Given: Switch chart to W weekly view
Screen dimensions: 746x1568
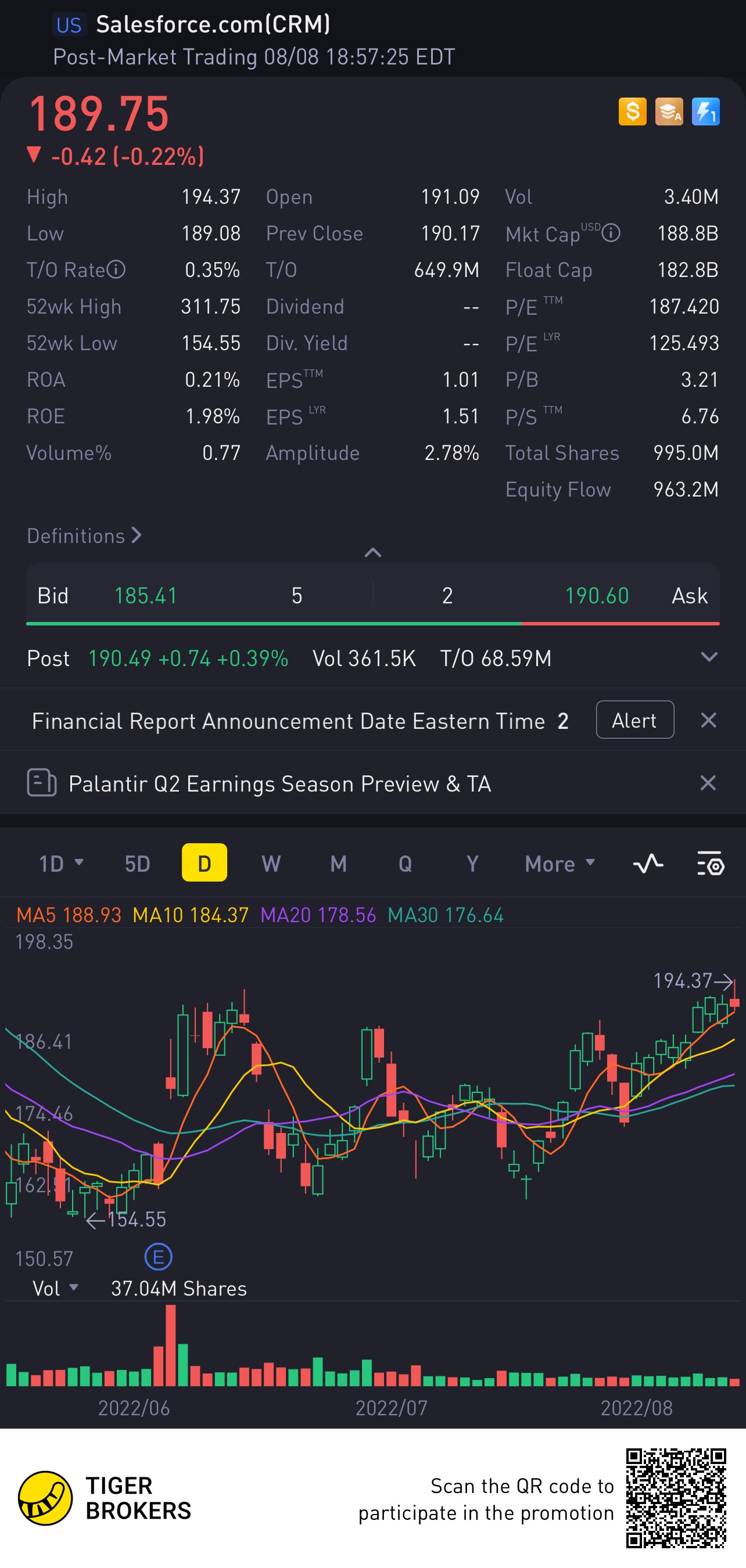Looking at the screenshot, I should click(271, 863).
